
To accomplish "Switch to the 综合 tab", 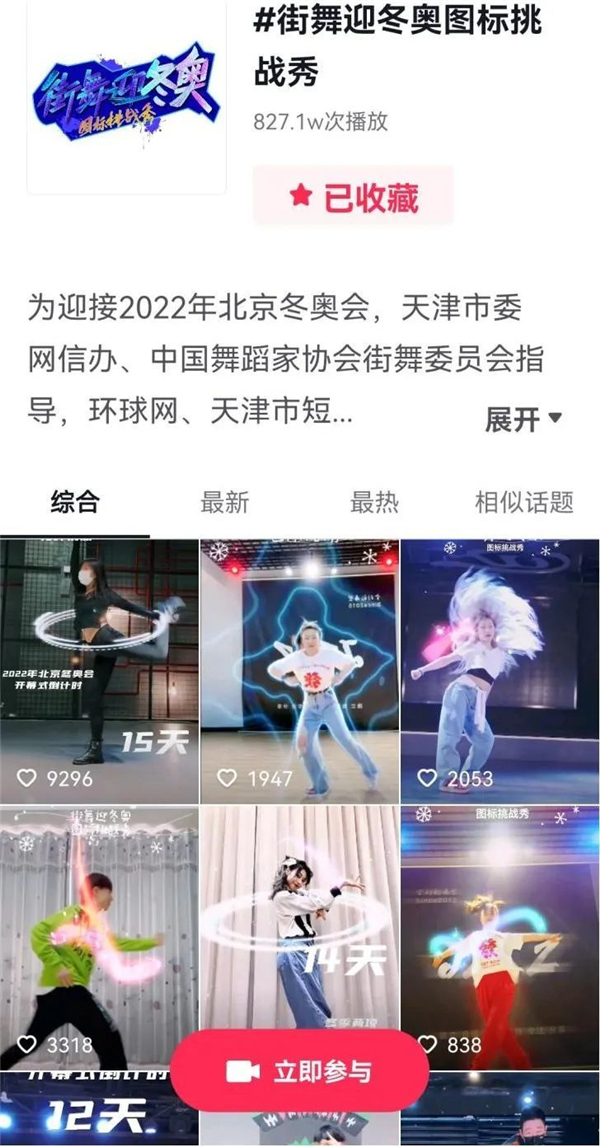I will (x=75, y=502).
